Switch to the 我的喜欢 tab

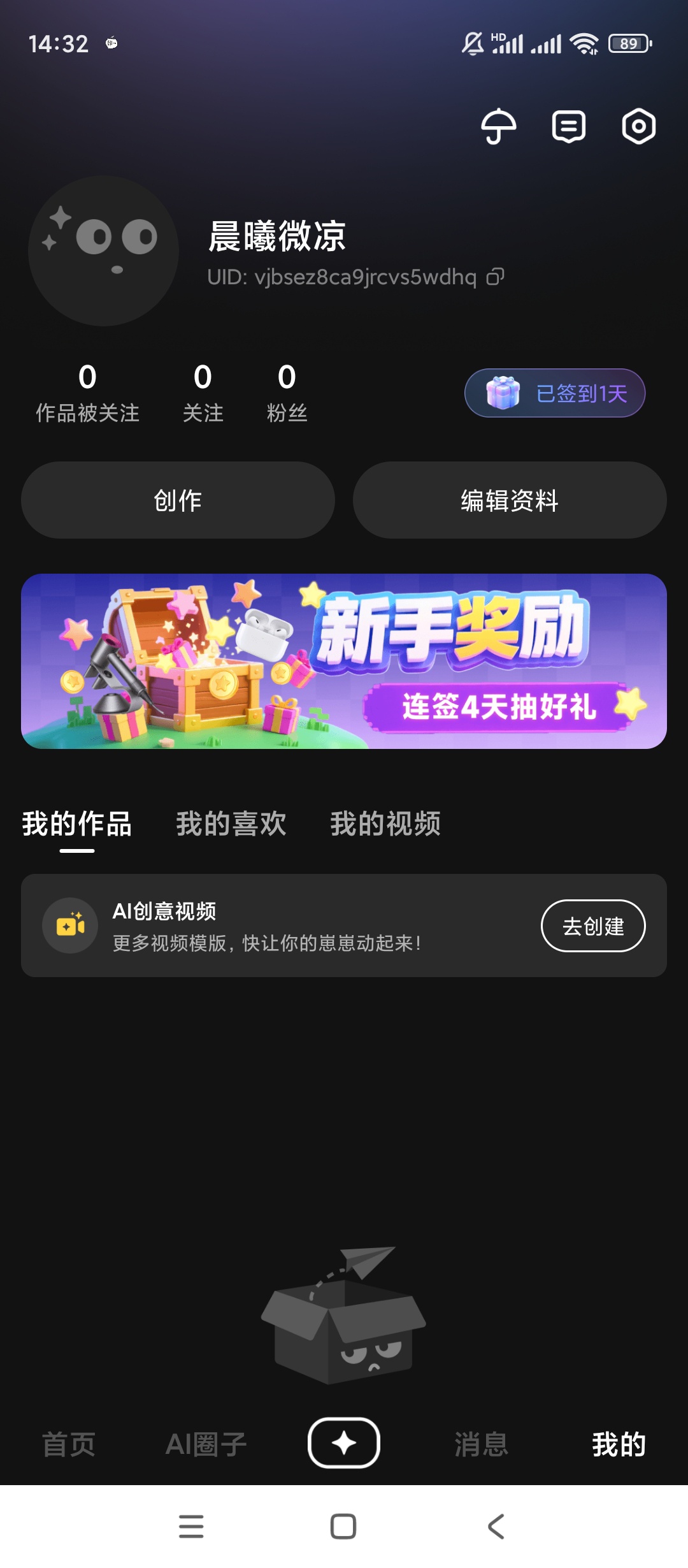point(231,824)
